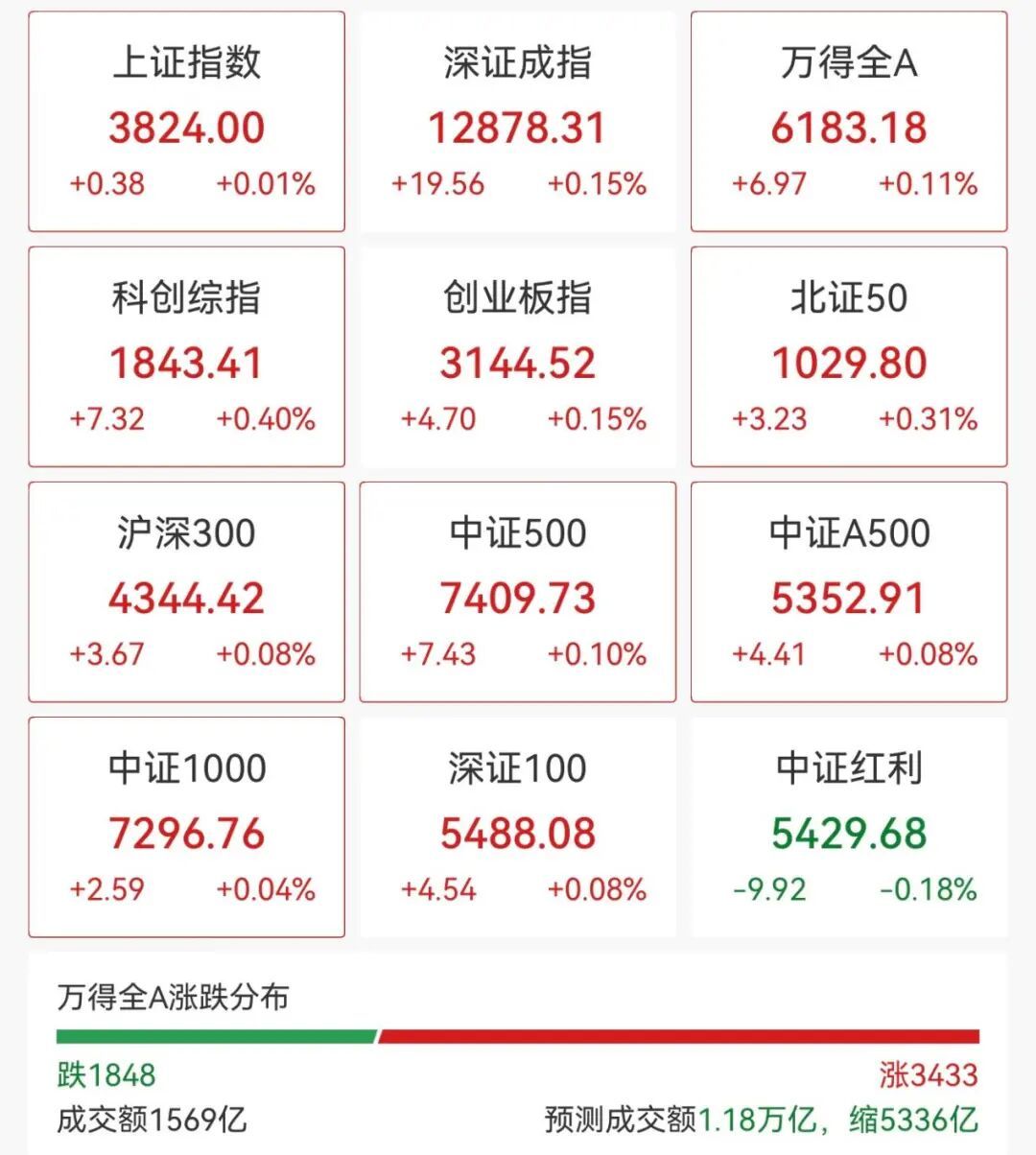Tap the 沪深300 index card

click(x=186, y=592)
